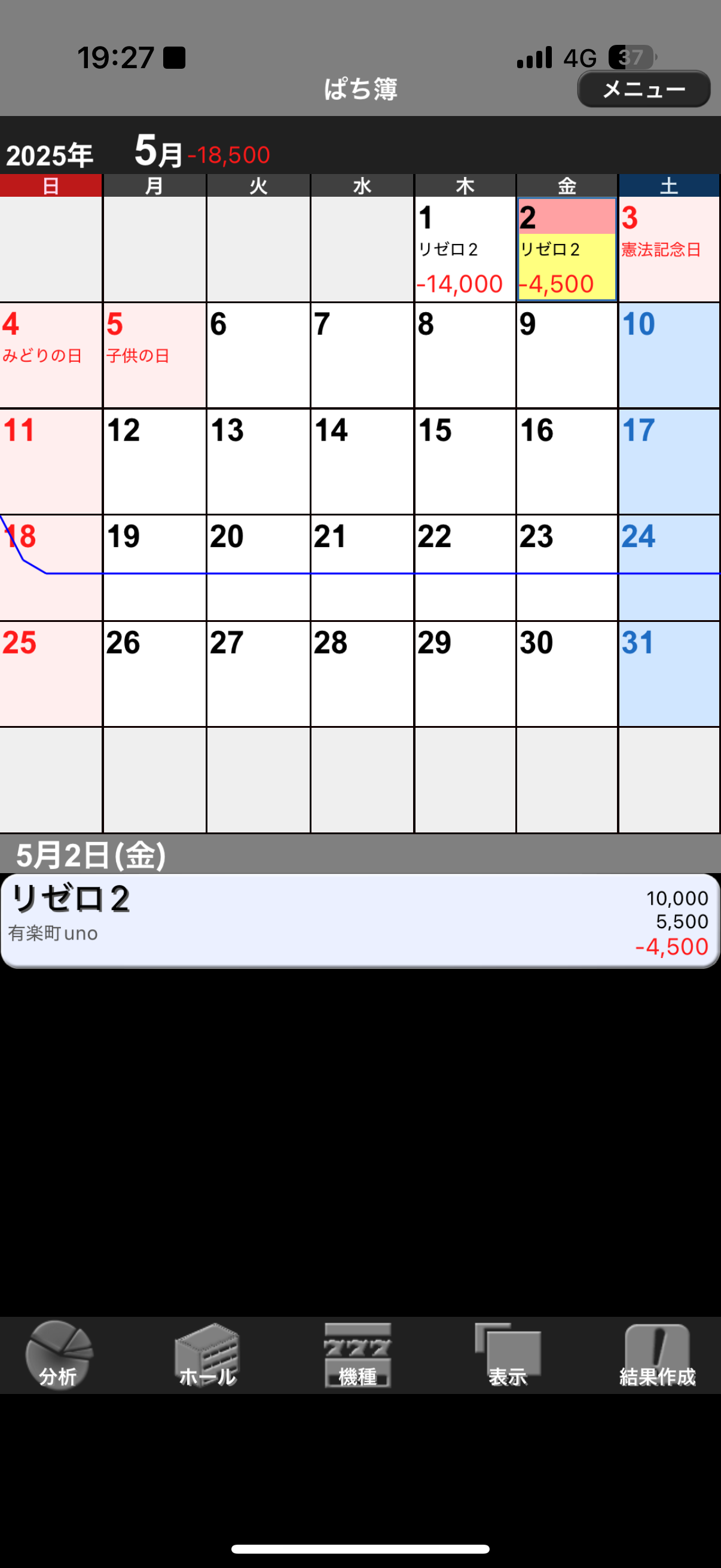The width and height of the screenshot is (721, 1568).
Task: Select May 15 on the calendar
Action: coord(465,462)
